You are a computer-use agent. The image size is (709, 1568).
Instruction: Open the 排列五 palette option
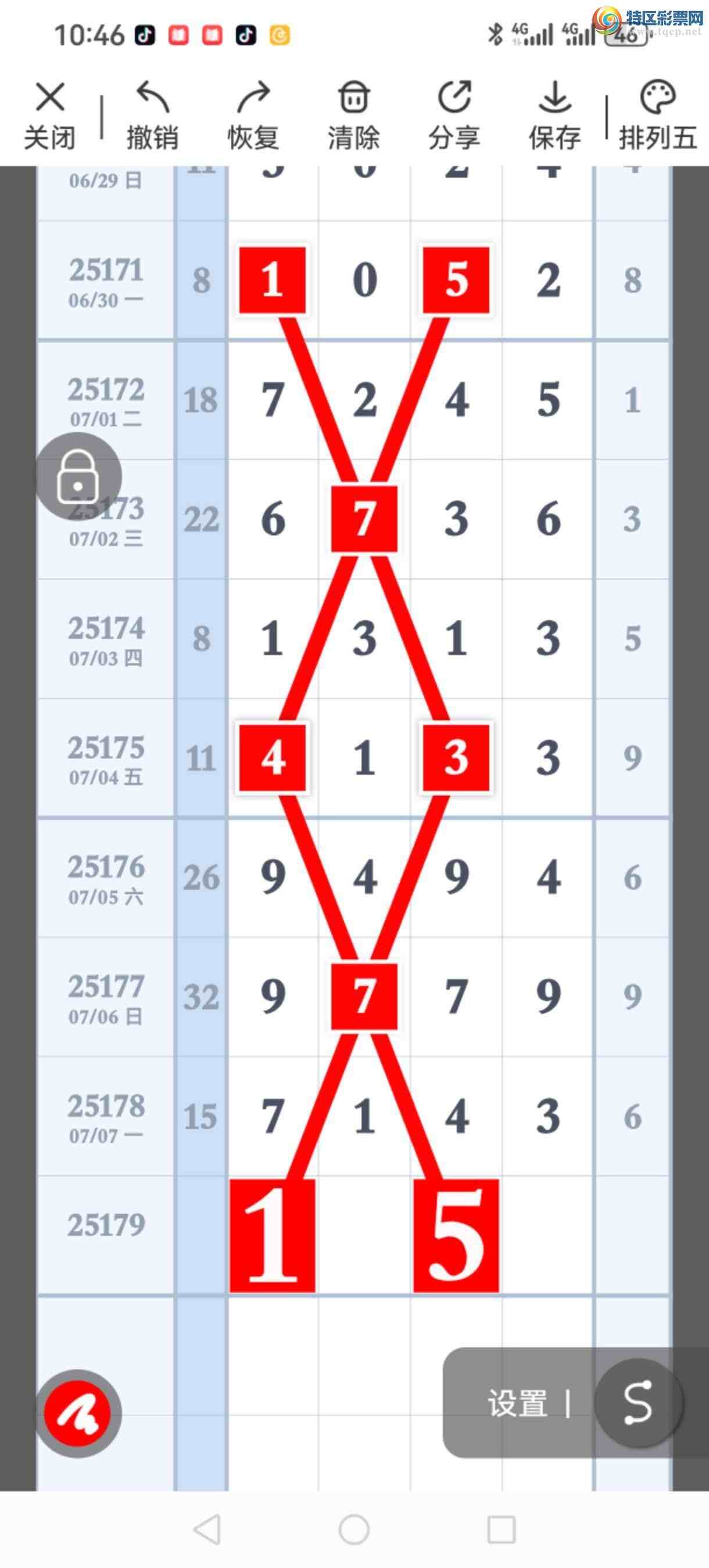click(x=658, y=114)
